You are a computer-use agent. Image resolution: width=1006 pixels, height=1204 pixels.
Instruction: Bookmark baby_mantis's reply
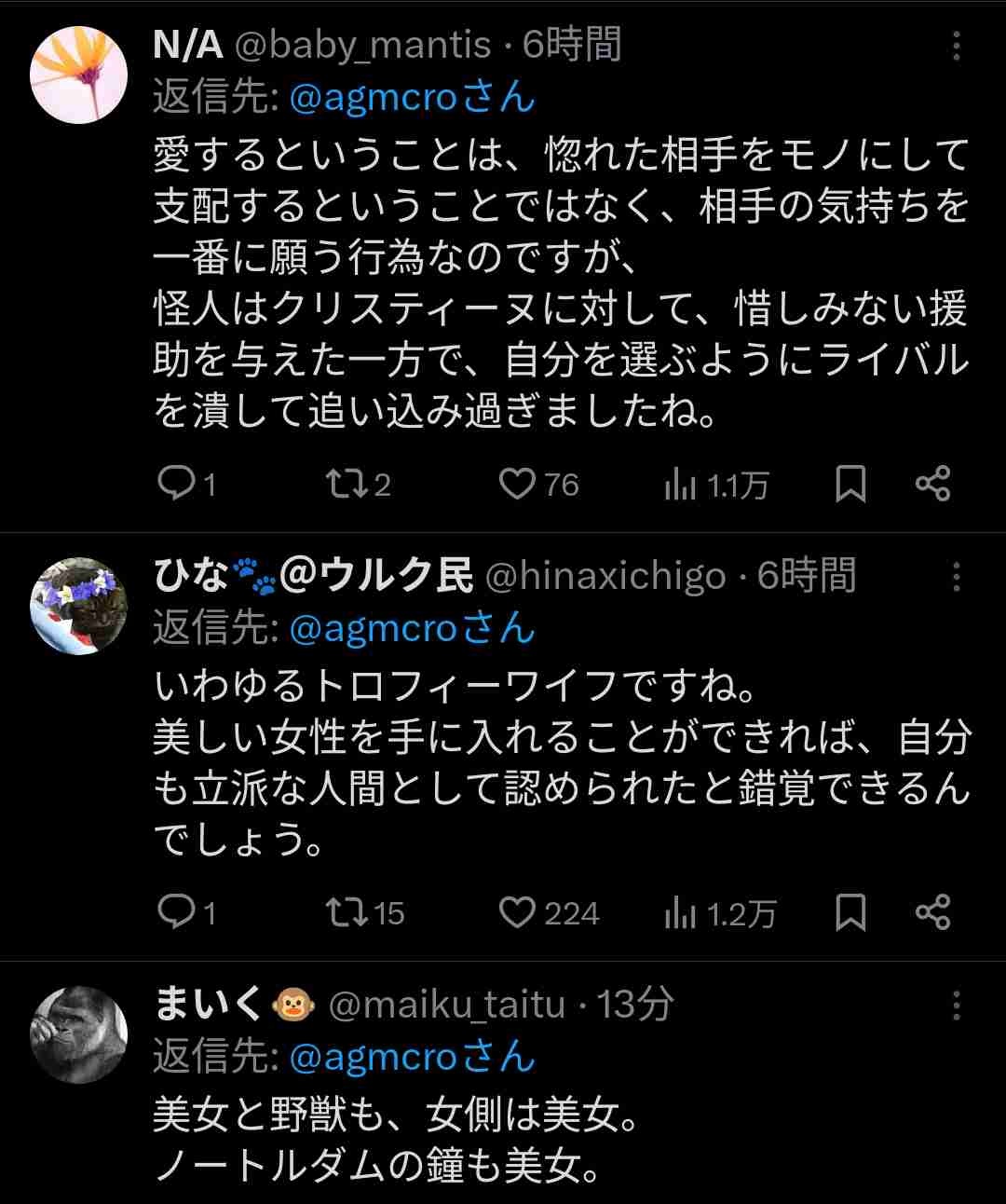(x=850, y=484)
